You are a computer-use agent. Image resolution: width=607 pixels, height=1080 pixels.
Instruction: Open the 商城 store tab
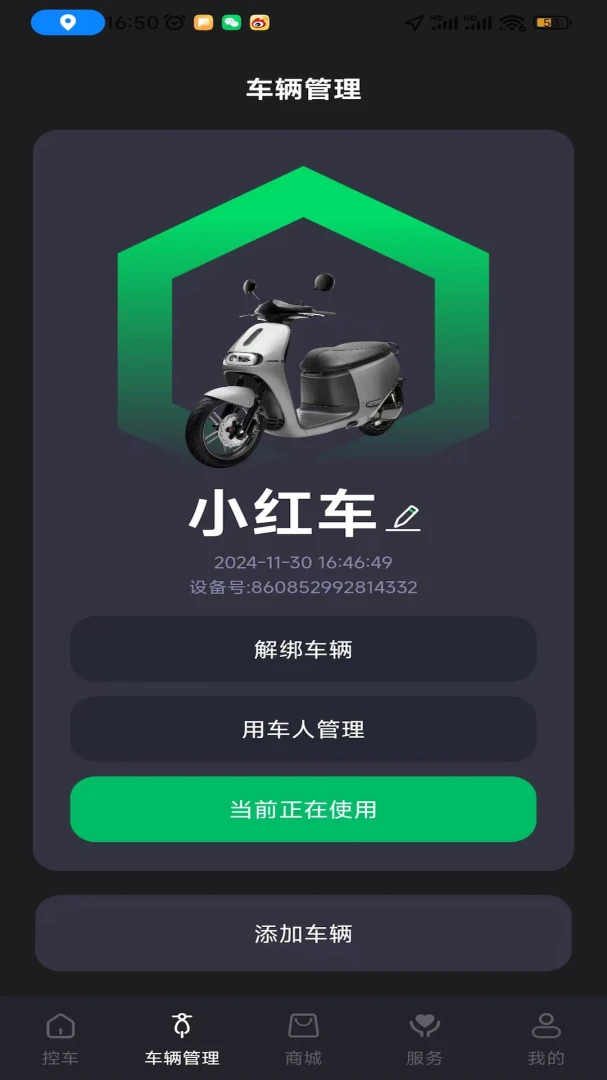[x=303, y=1038]
